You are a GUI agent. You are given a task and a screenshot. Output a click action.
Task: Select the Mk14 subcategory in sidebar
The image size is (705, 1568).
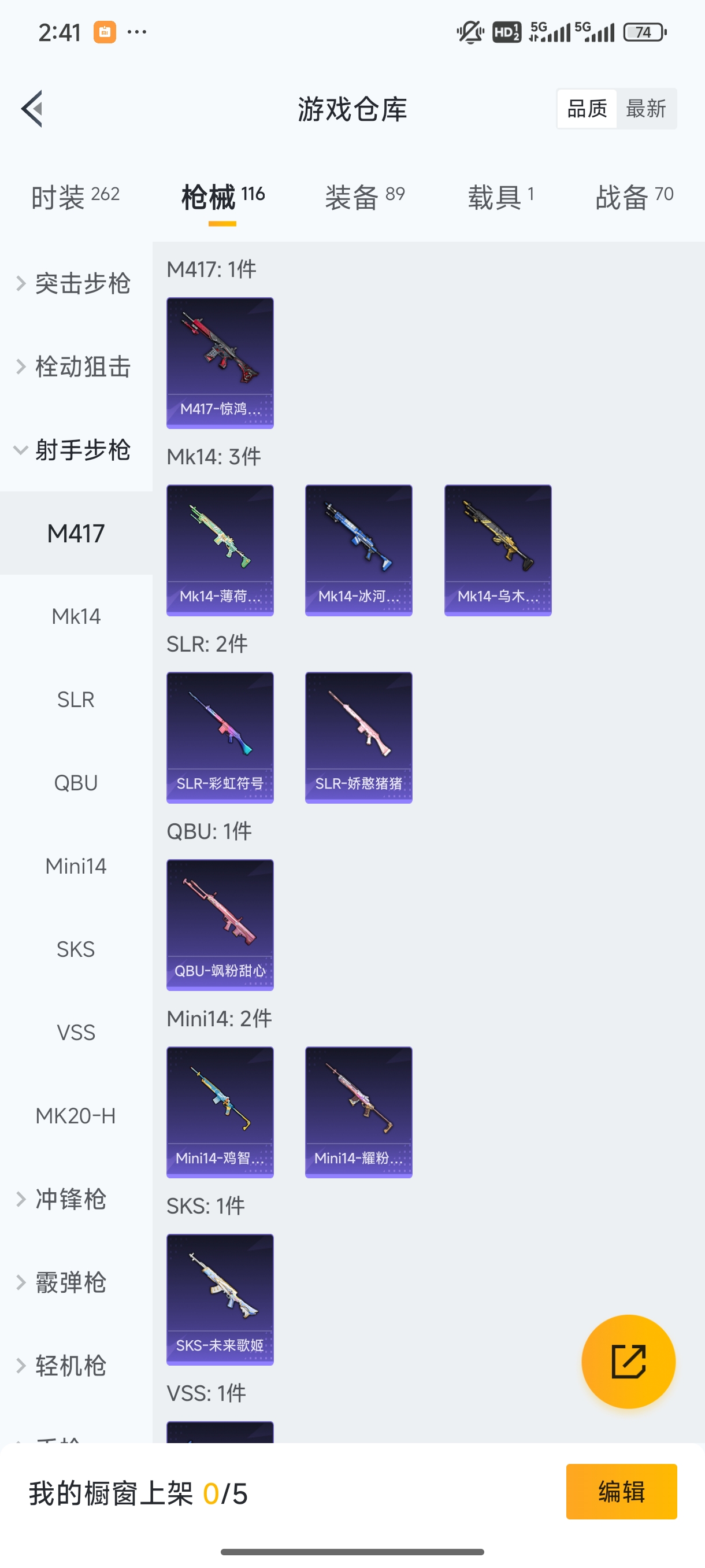[x=76, y=615]
